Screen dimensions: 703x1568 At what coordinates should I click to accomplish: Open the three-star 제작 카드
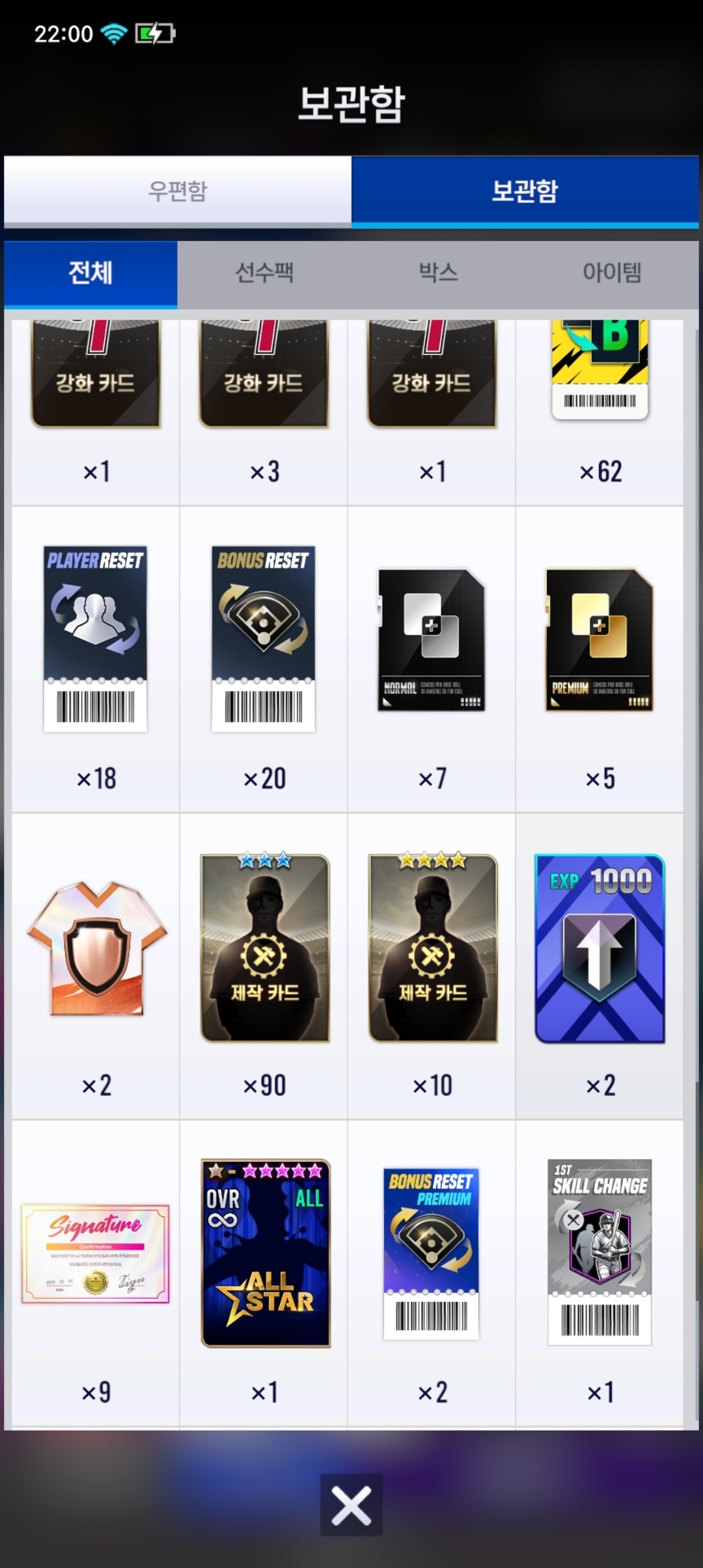(264, 948)
